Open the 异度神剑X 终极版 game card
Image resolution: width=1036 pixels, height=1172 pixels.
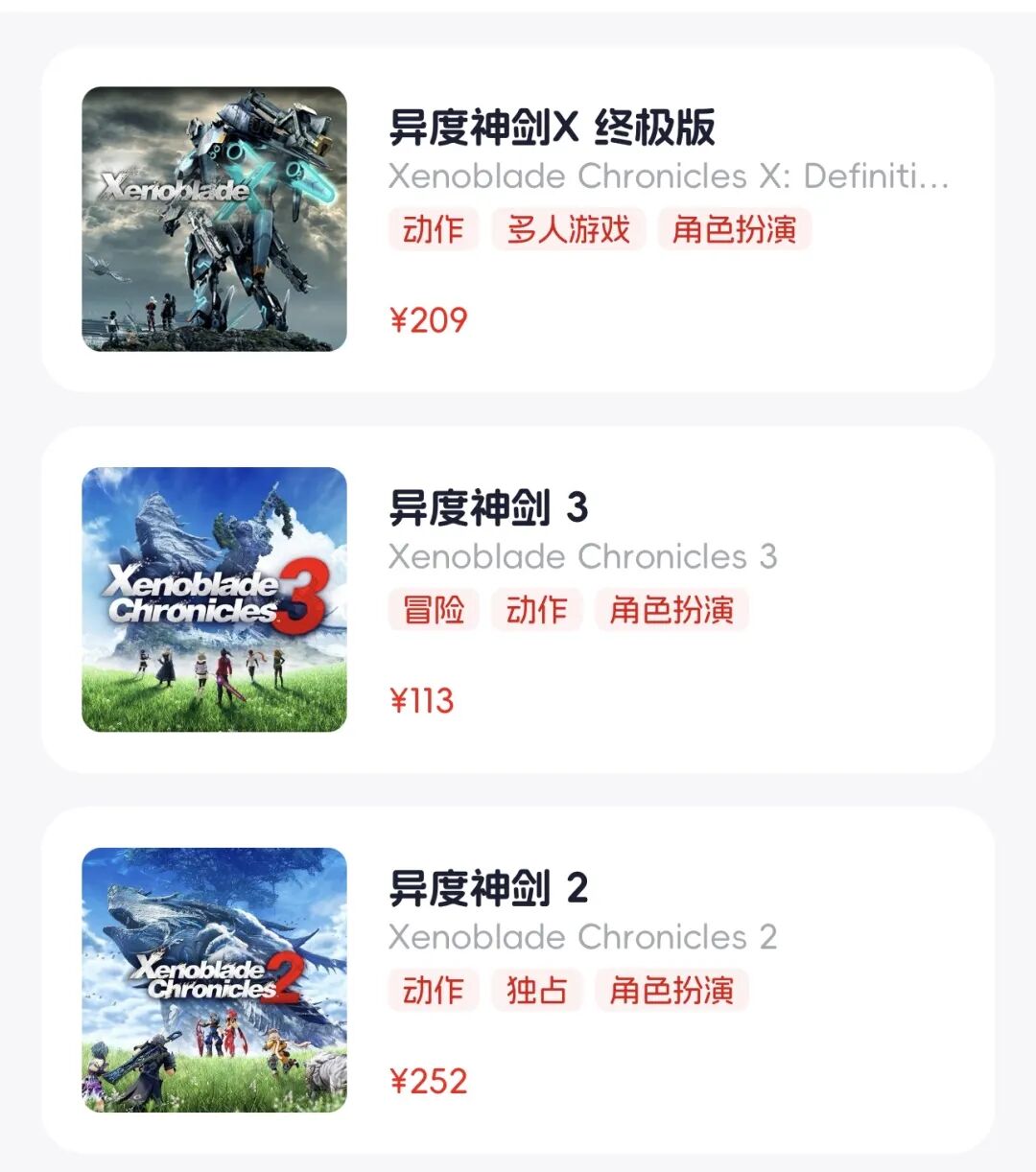pos(551,128)
